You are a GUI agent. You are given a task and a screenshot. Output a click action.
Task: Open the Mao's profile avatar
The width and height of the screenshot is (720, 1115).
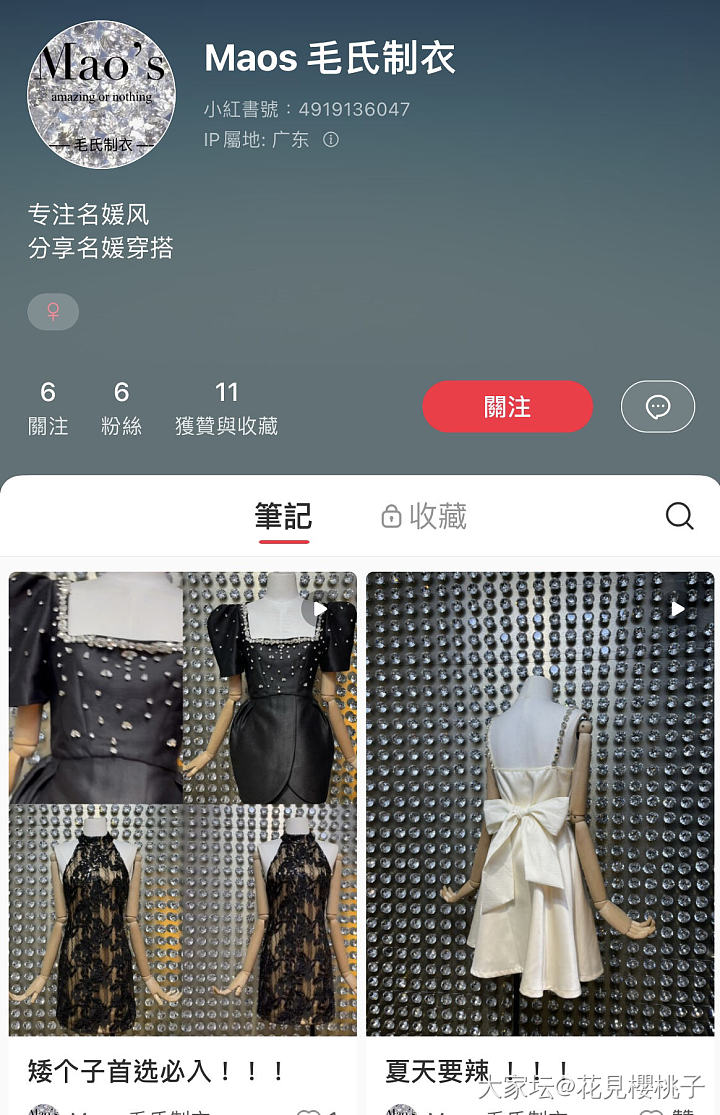point(101,95)
